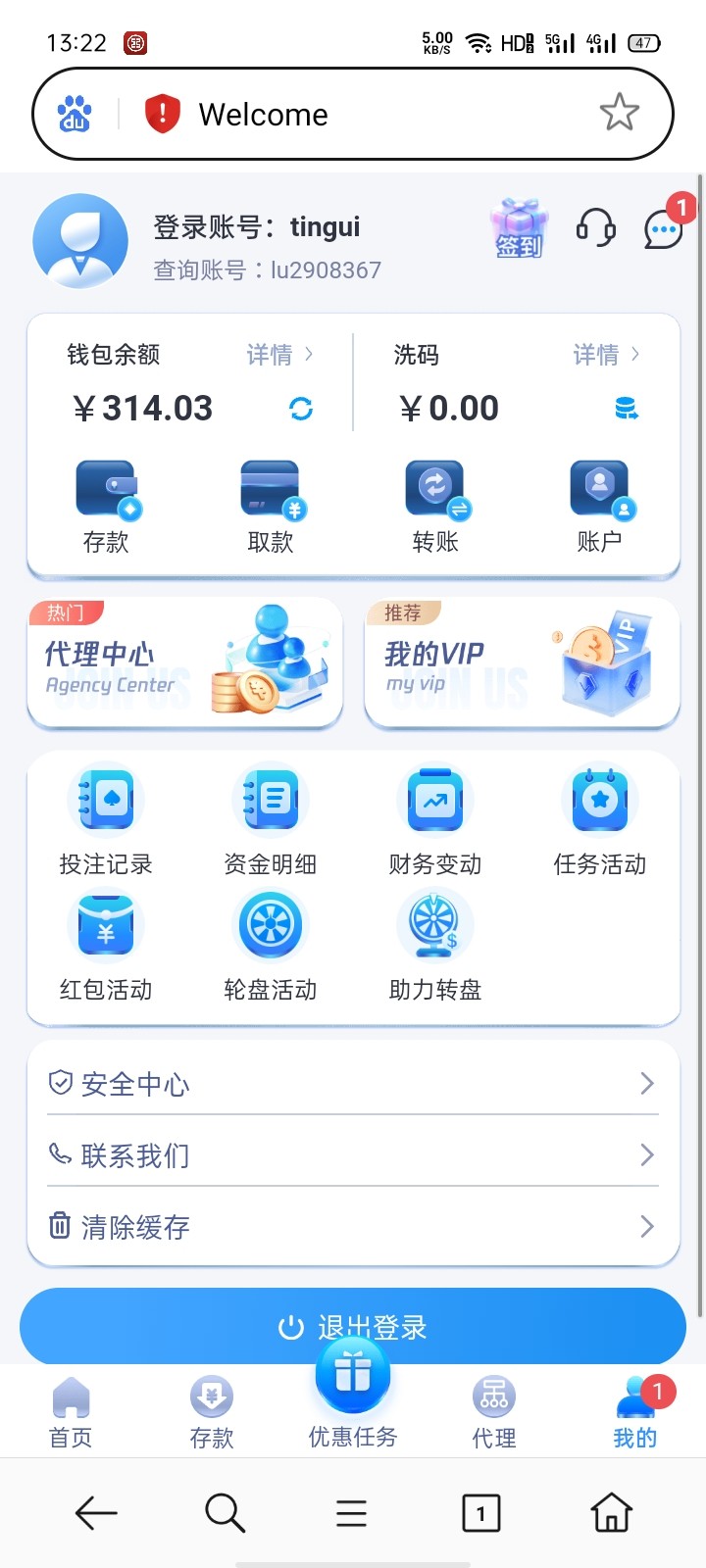Tap the 签到 check-in gift icon
Viewport: 706px width, 1568px height.
pos(517,227)
